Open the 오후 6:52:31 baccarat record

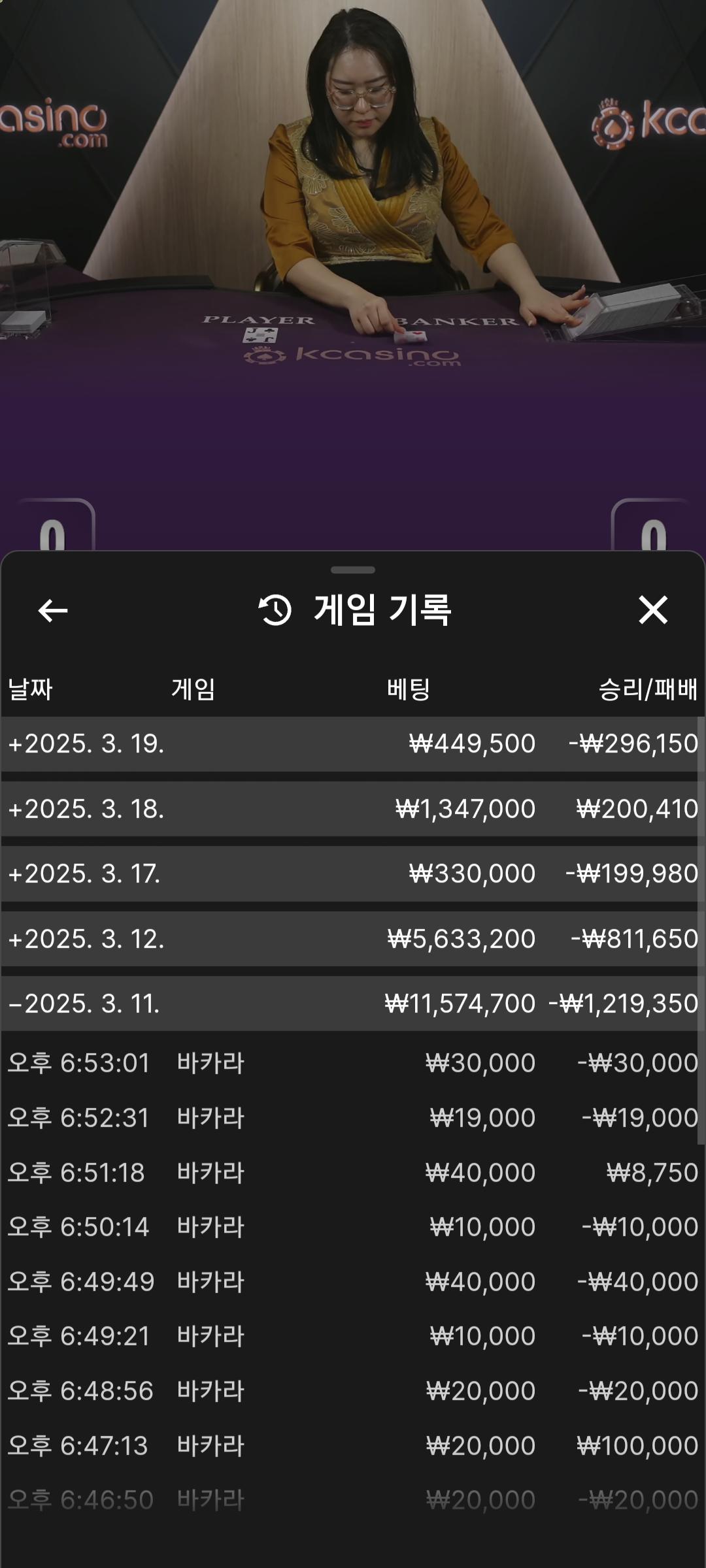point(353,1118)
